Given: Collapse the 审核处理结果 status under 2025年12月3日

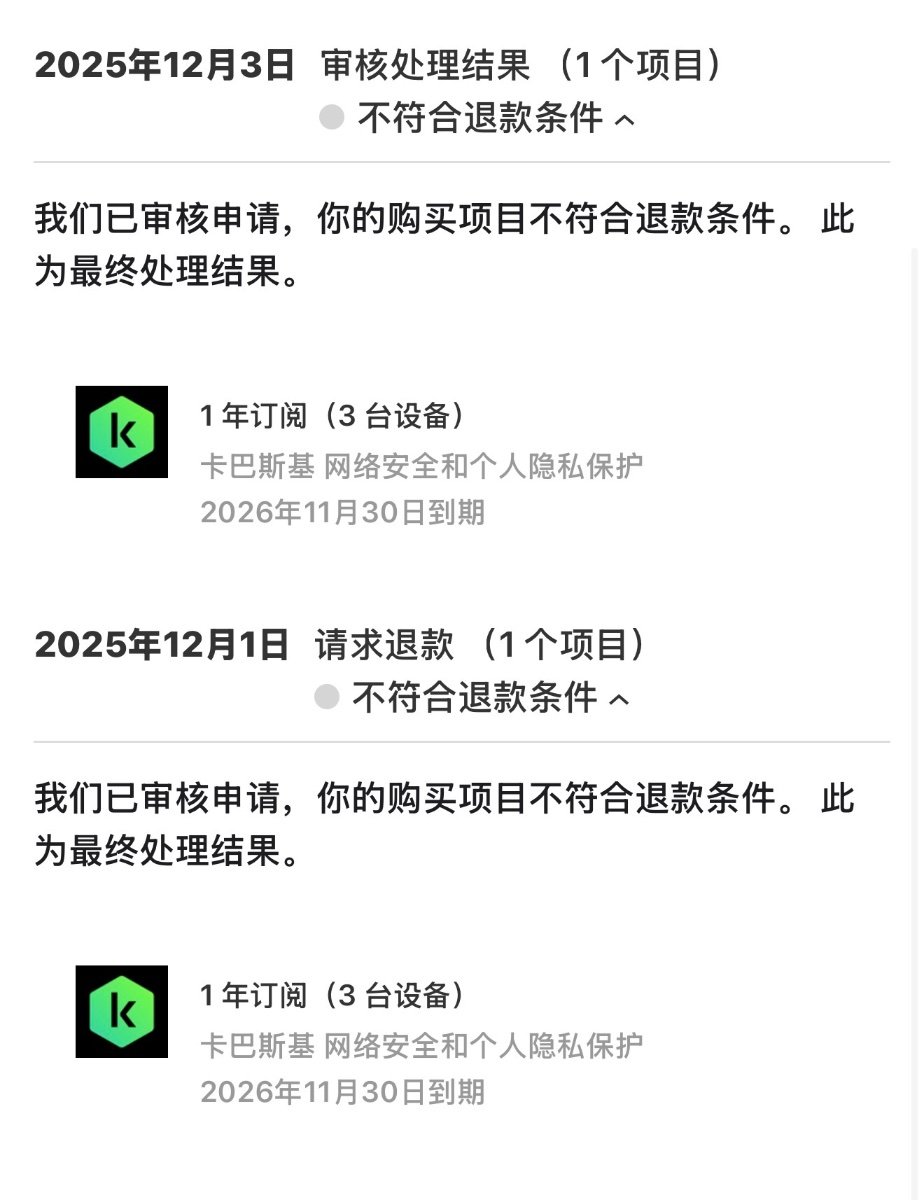Looking at the screenshot, I should (623, 121).
